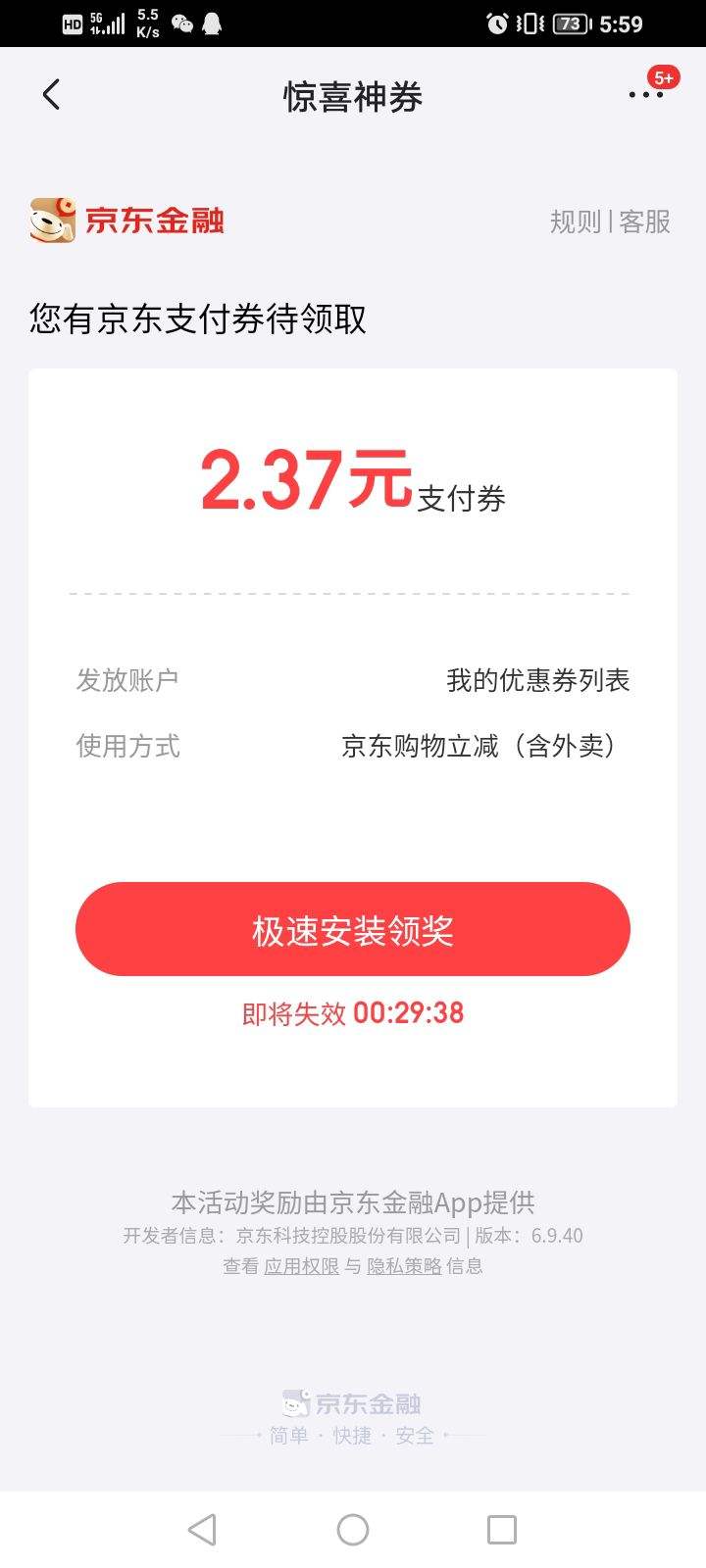
Task: Tap the 极速安装领奖 install button
Action: [353, 929]
